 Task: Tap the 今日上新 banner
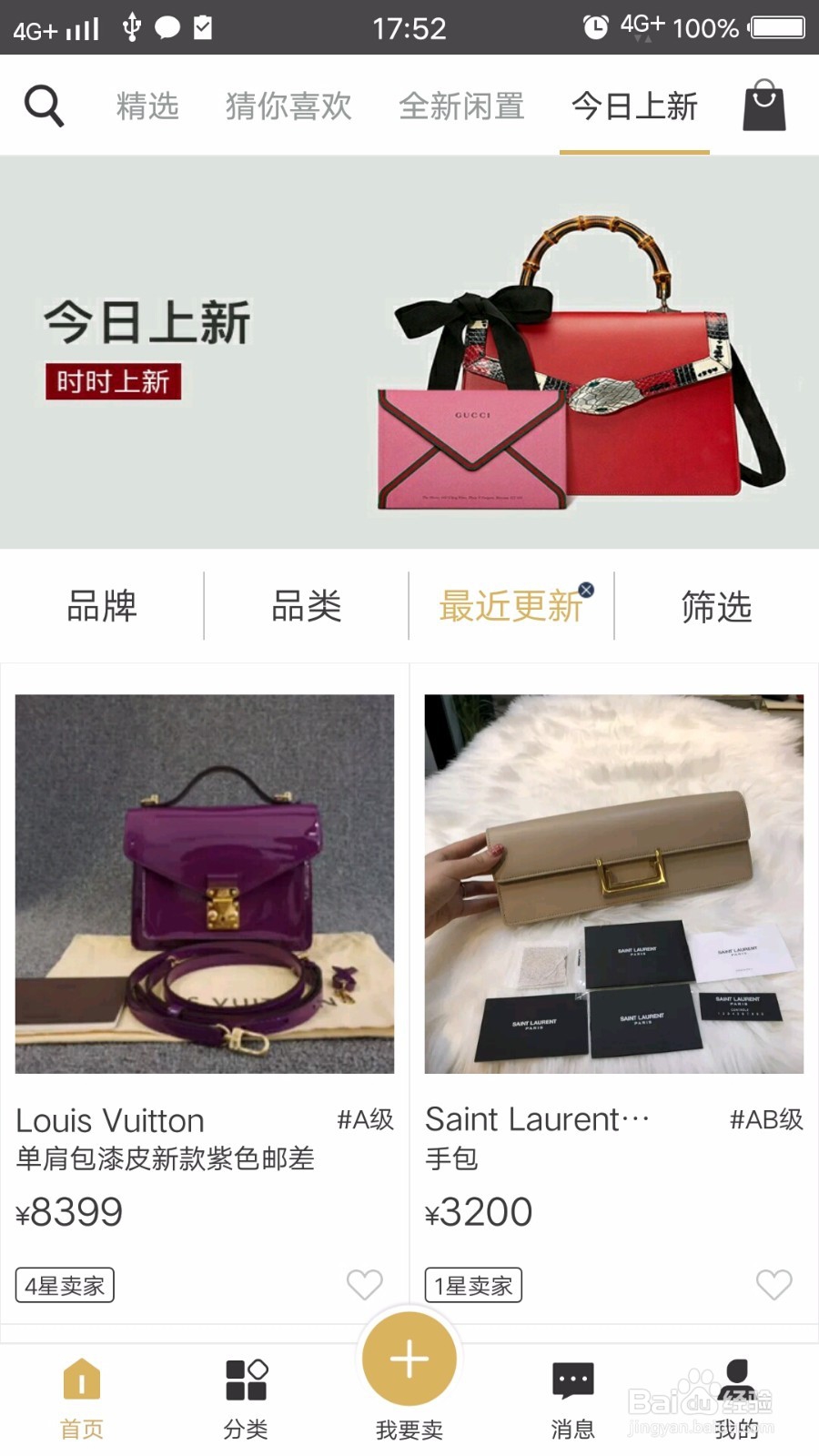(x=409, y=350)
